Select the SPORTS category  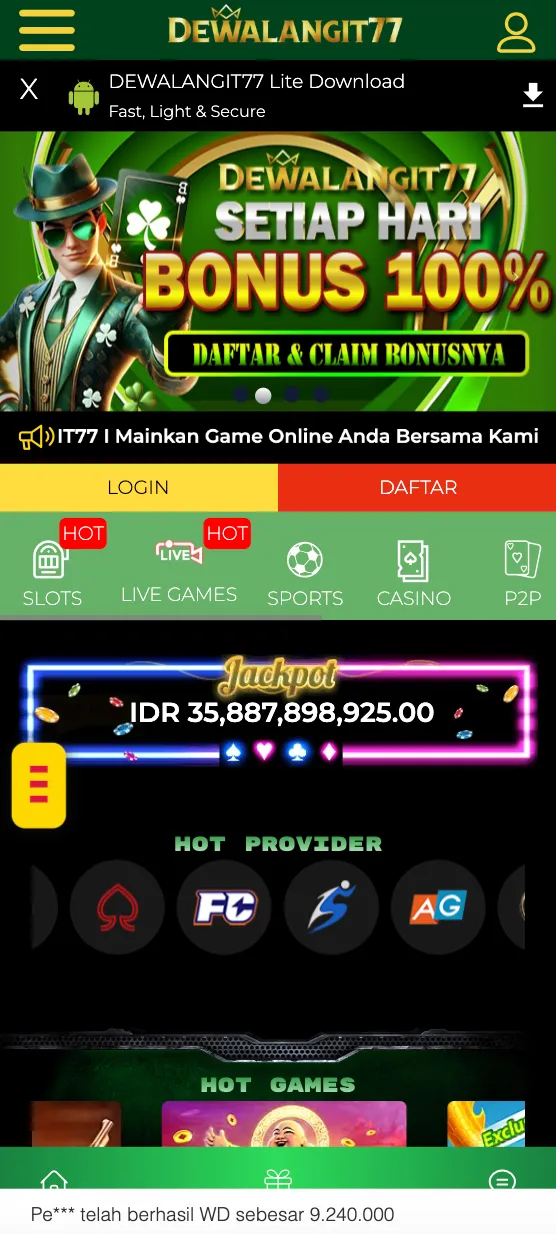[305, 574]
